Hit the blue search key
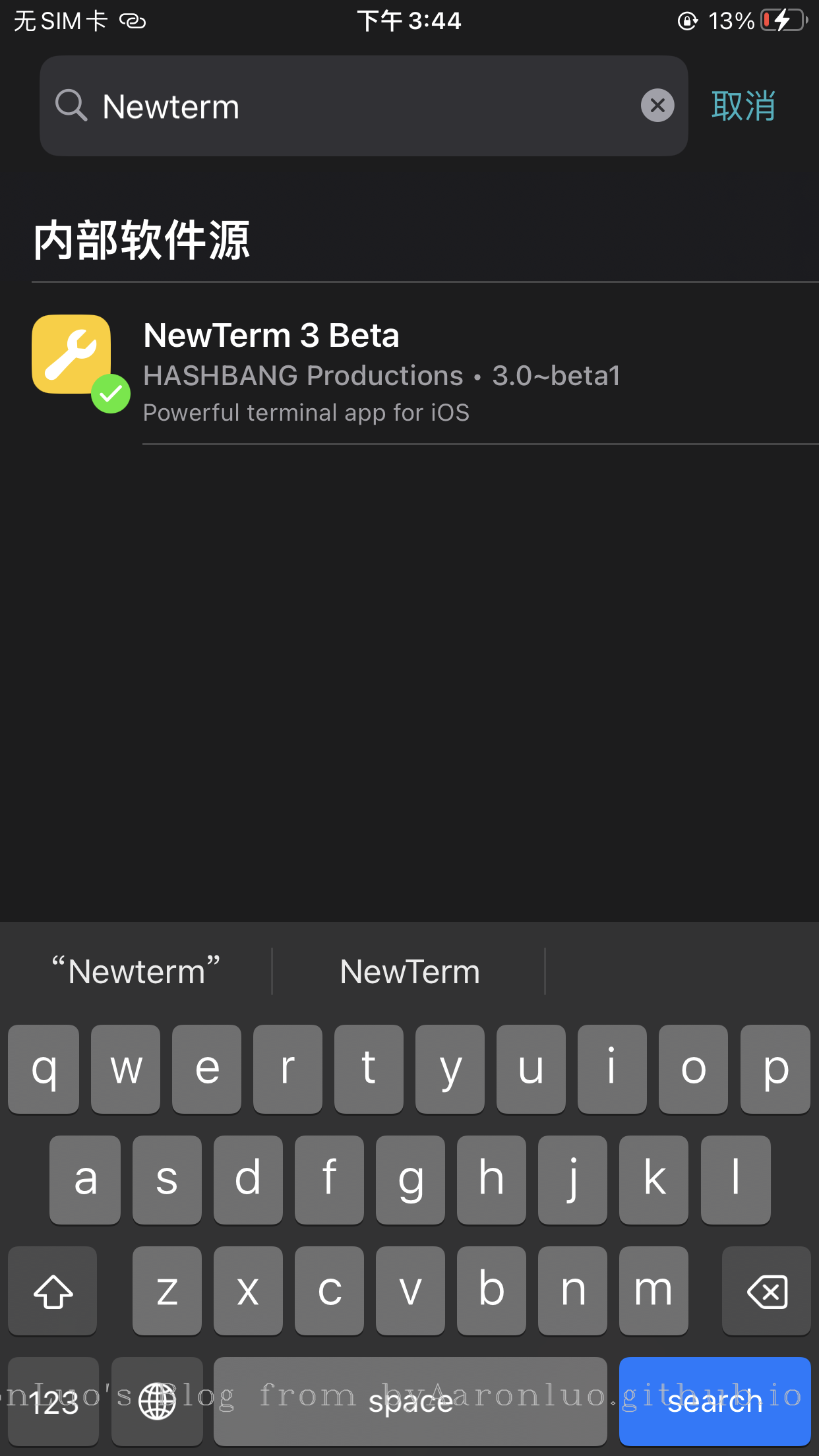This screenshot has height=1456, width=819. 714,1401
